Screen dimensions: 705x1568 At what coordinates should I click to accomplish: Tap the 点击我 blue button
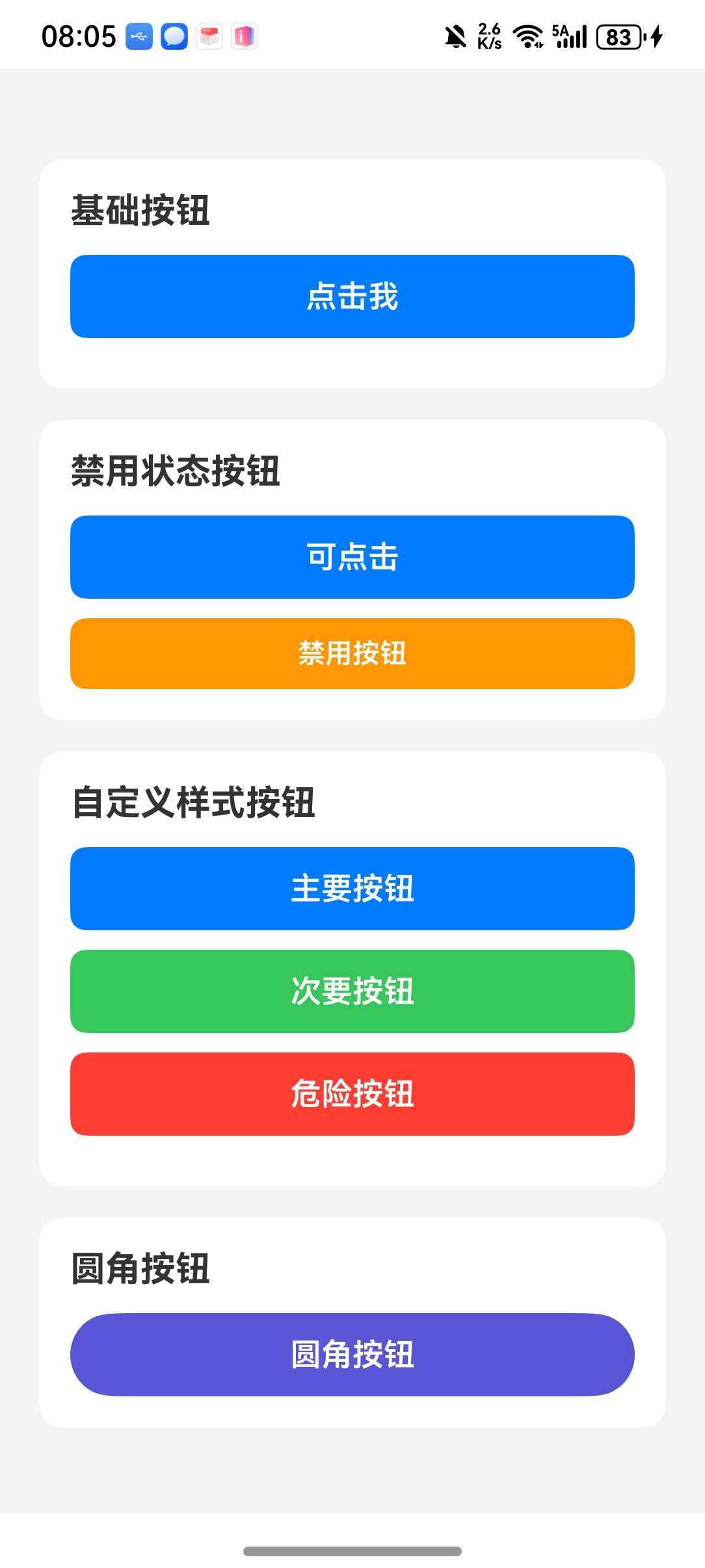352,298
